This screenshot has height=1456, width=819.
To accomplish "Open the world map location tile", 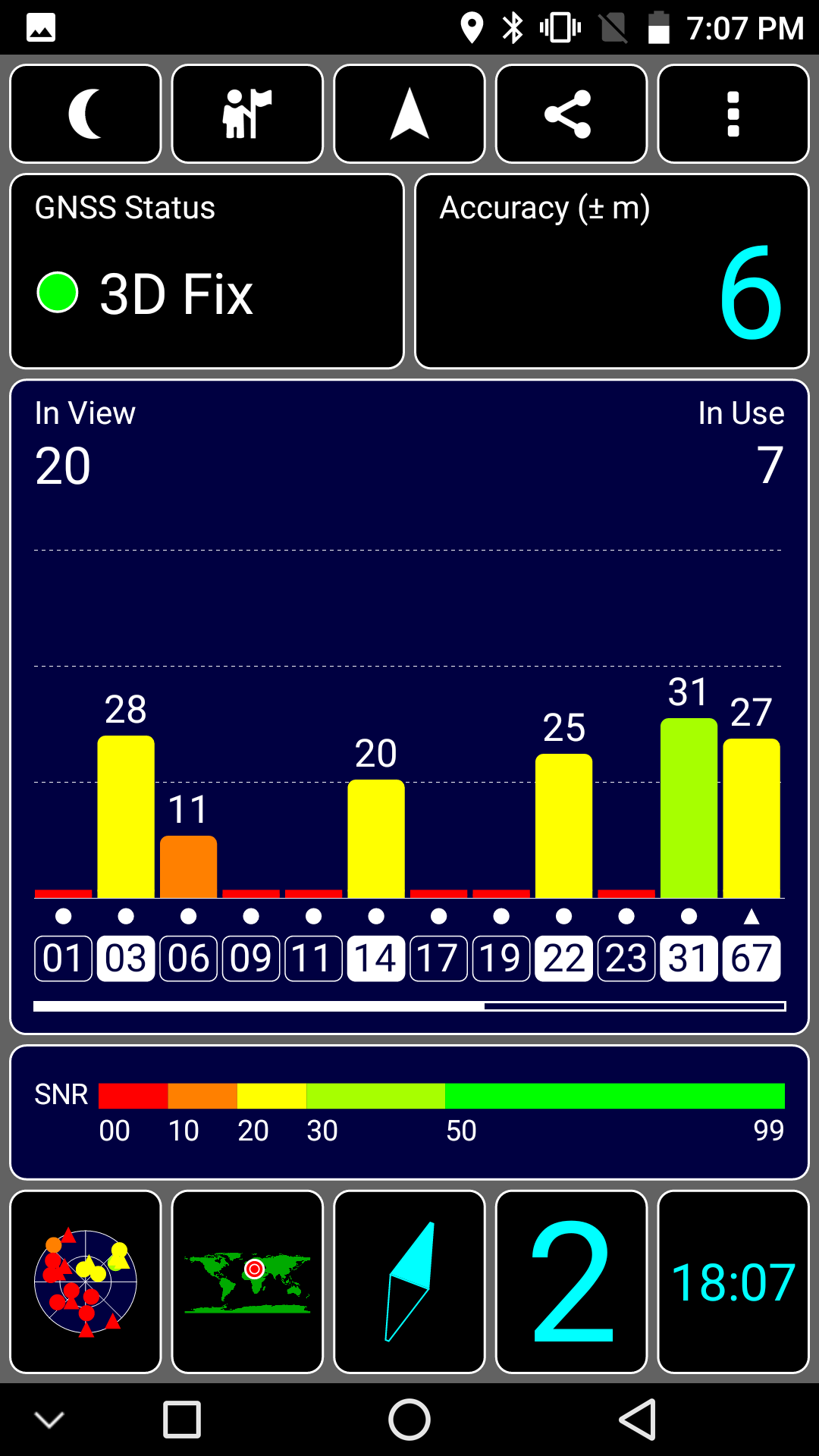I will coord(247,1282).
